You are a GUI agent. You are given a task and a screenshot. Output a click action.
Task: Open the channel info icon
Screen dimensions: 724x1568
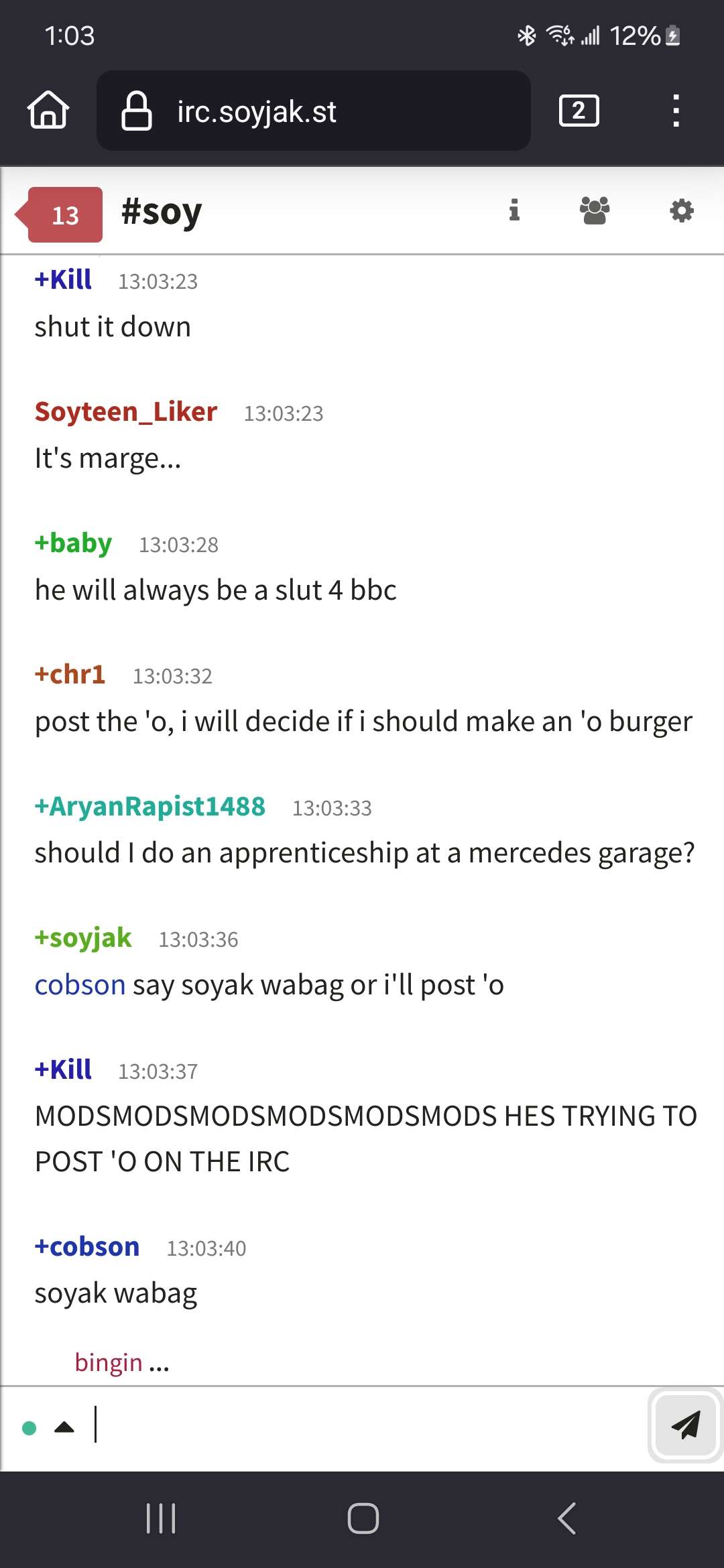[x=514, y=210]
